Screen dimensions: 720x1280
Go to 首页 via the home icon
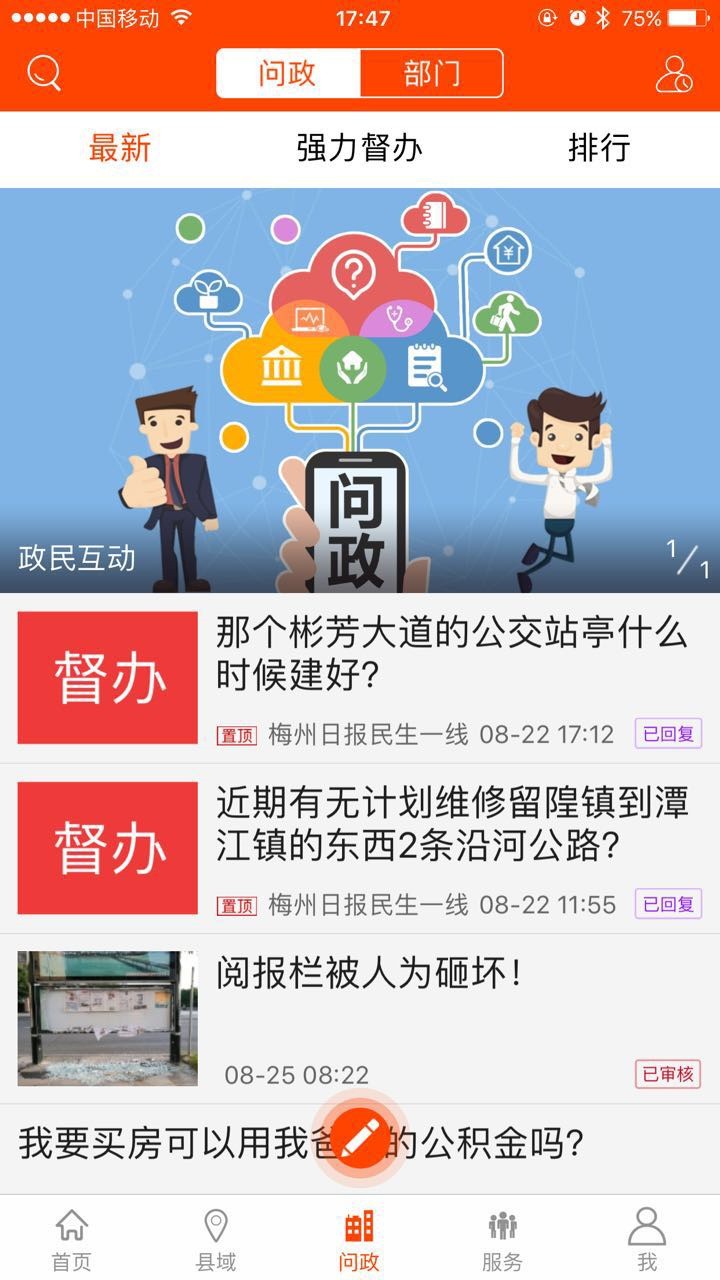click(x=71, y=1232)
